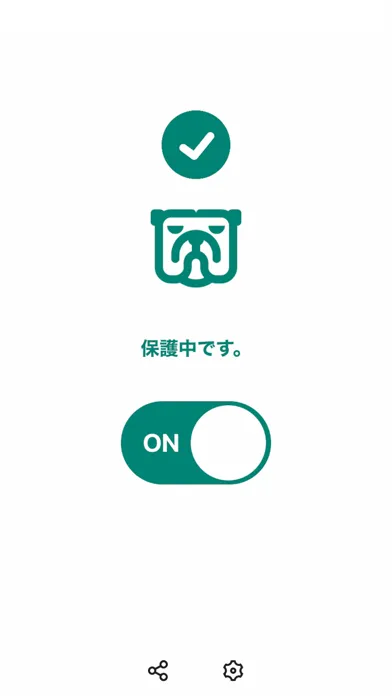The height and width of the screenshot is (696, 392).
Task: Turn off the ON protection switch
Action: coord(196,443)
